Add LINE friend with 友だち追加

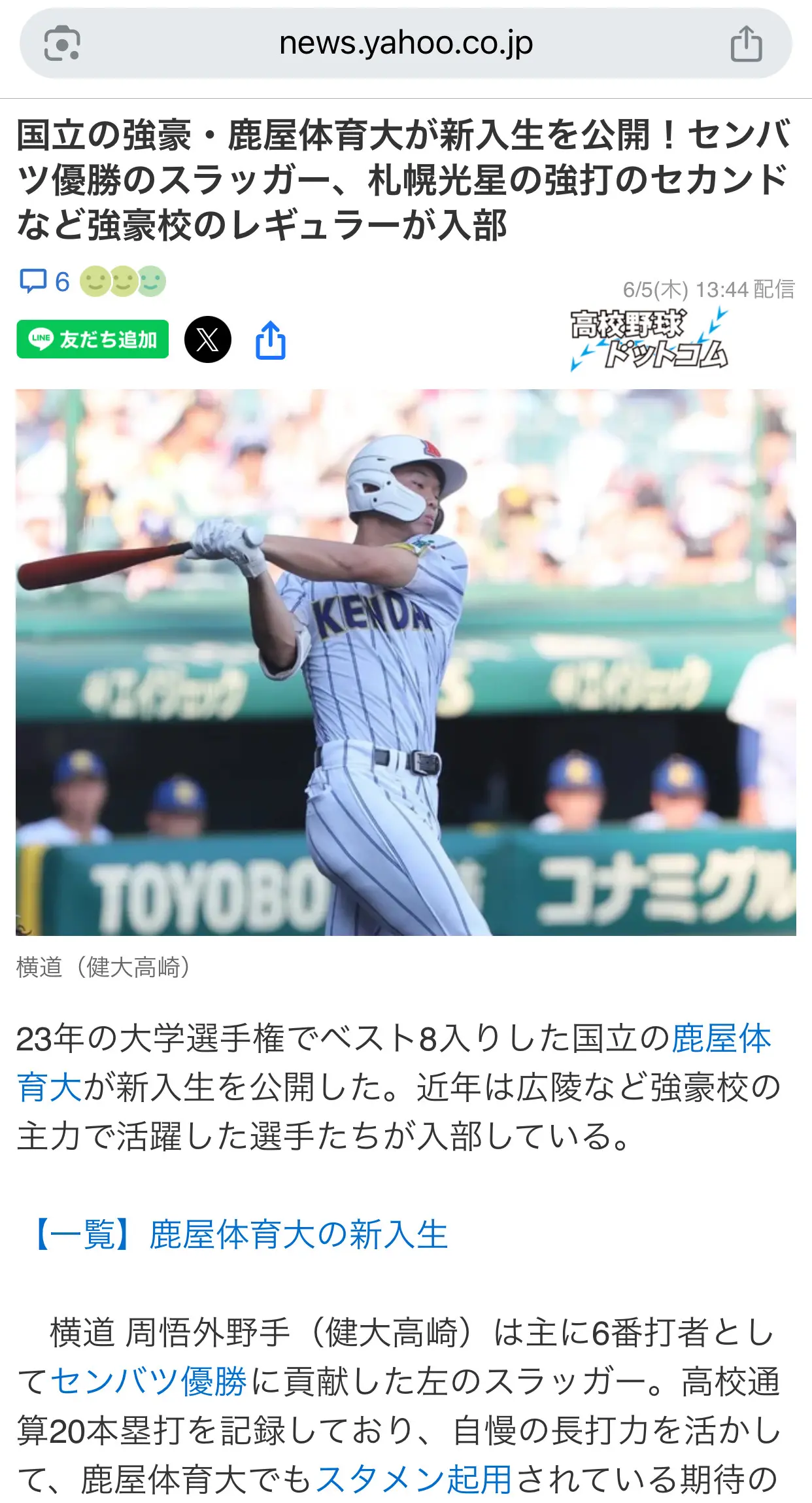coord(93,339)
